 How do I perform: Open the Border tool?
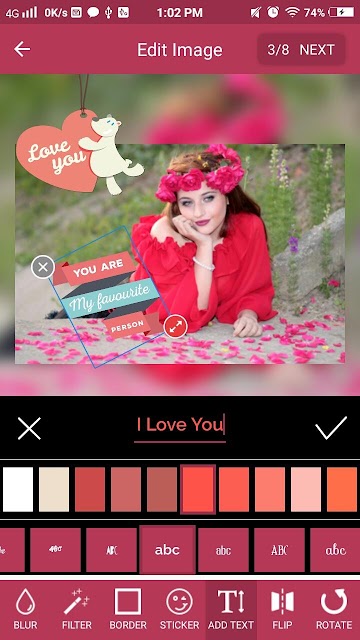click(128, 609)
